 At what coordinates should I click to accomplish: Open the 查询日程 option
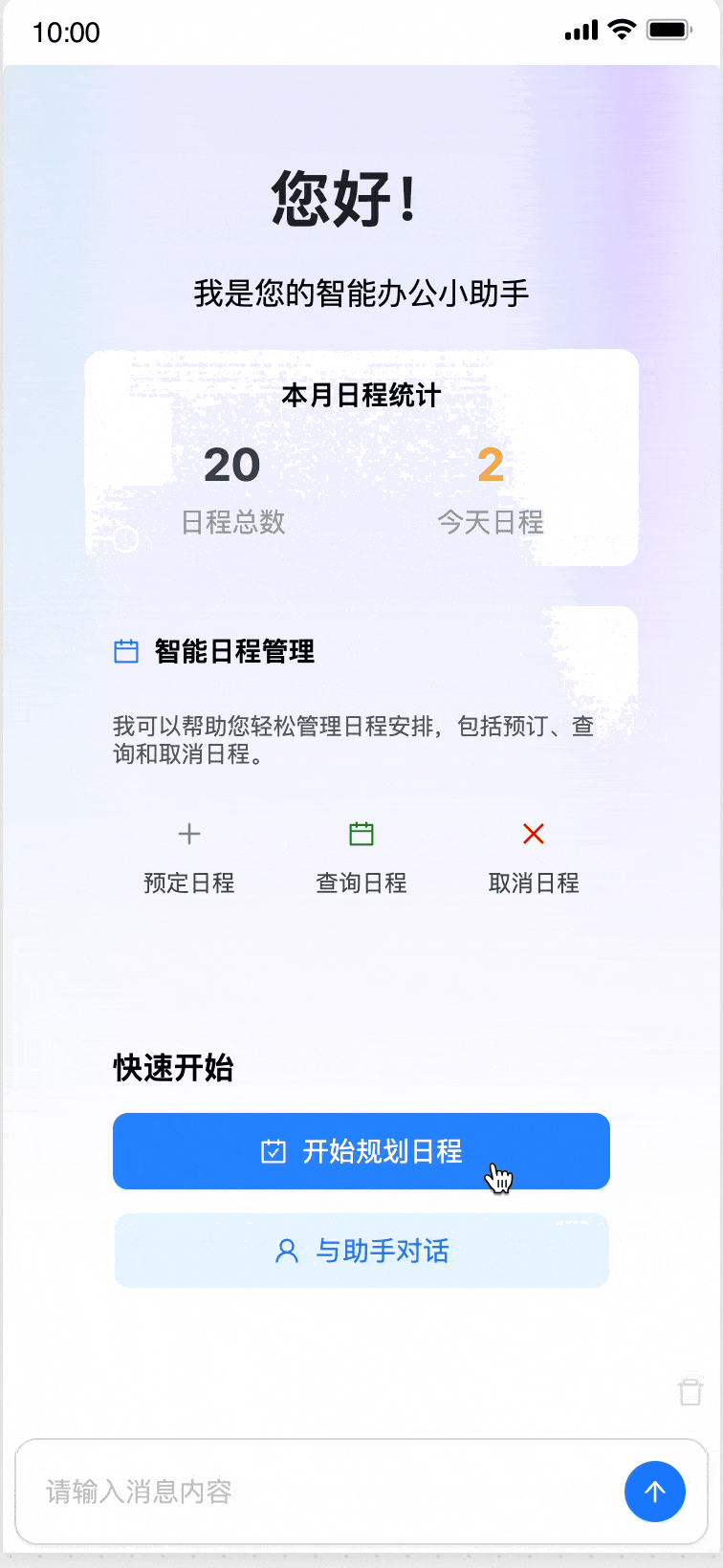tap(361, 859)
